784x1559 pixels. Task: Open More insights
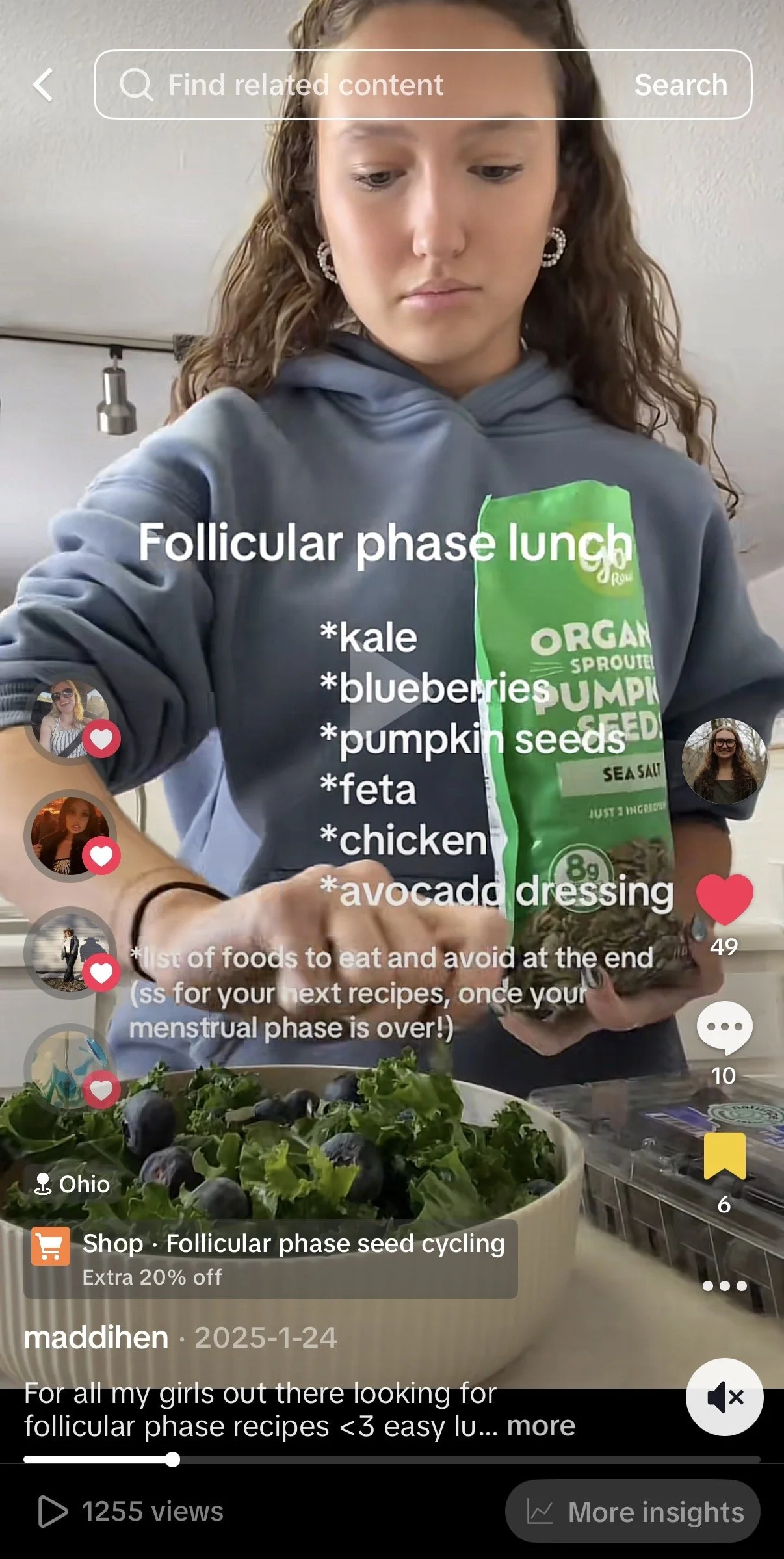tap(633, 1512)
